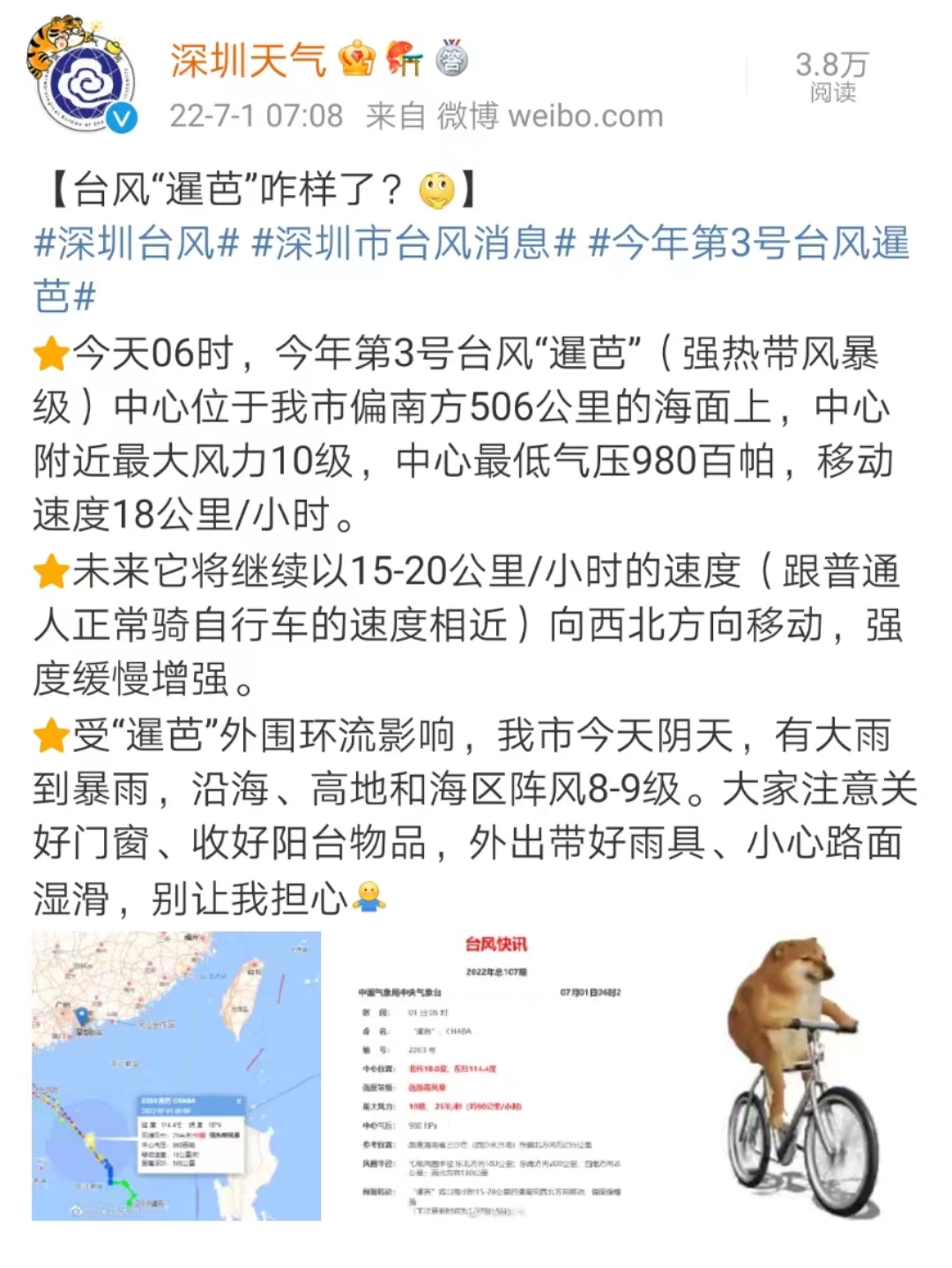Tap the 深圳天气 username
Screen dimensions: 952x1268
(x=248, y=60)
